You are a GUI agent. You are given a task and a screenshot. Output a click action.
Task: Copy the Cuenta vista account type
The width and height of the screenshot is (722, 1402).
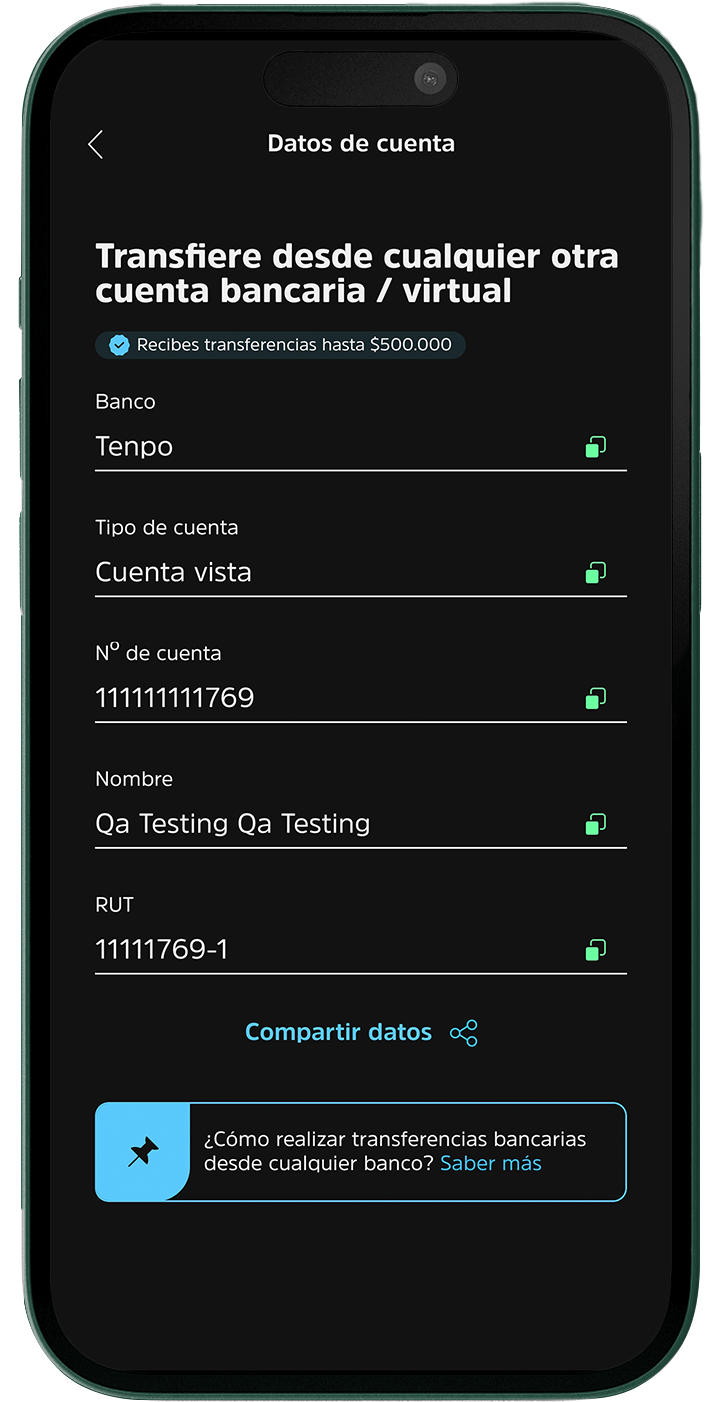click(x=597, y=572)
